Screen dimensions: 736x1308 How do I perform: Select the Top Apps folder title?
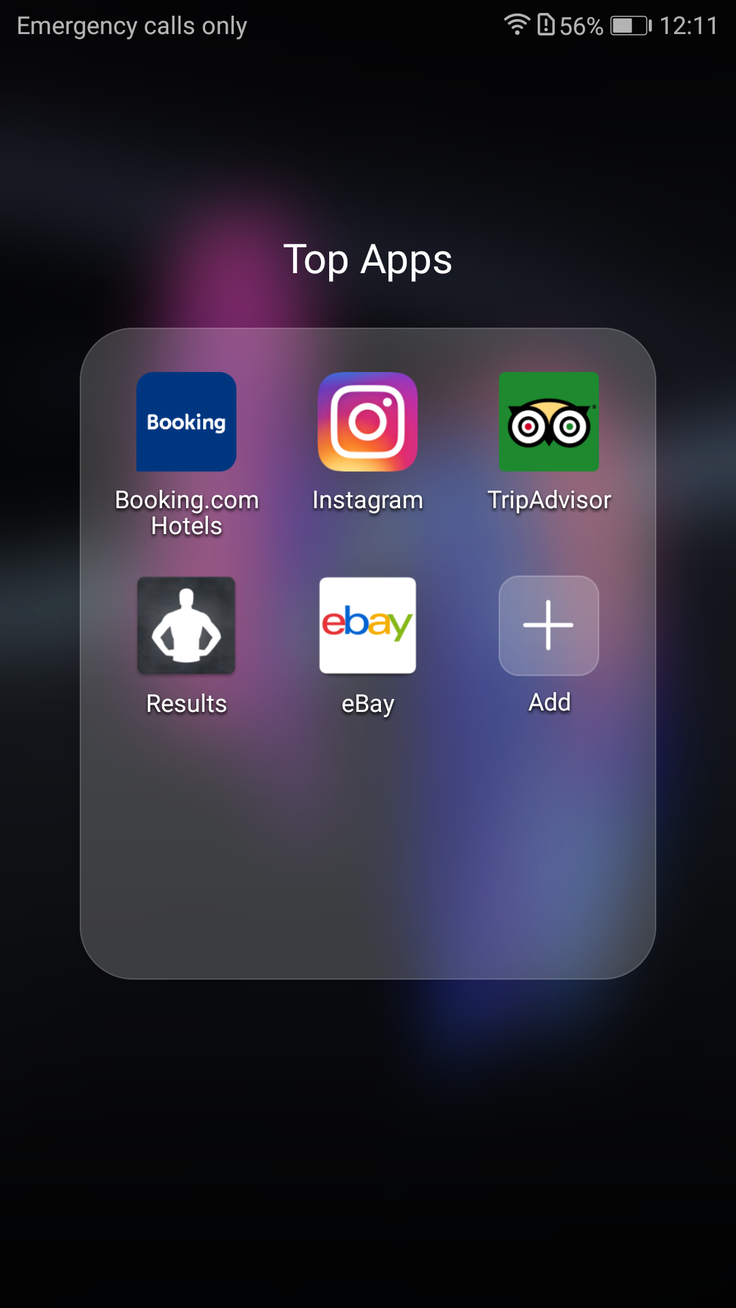[367, 260]
